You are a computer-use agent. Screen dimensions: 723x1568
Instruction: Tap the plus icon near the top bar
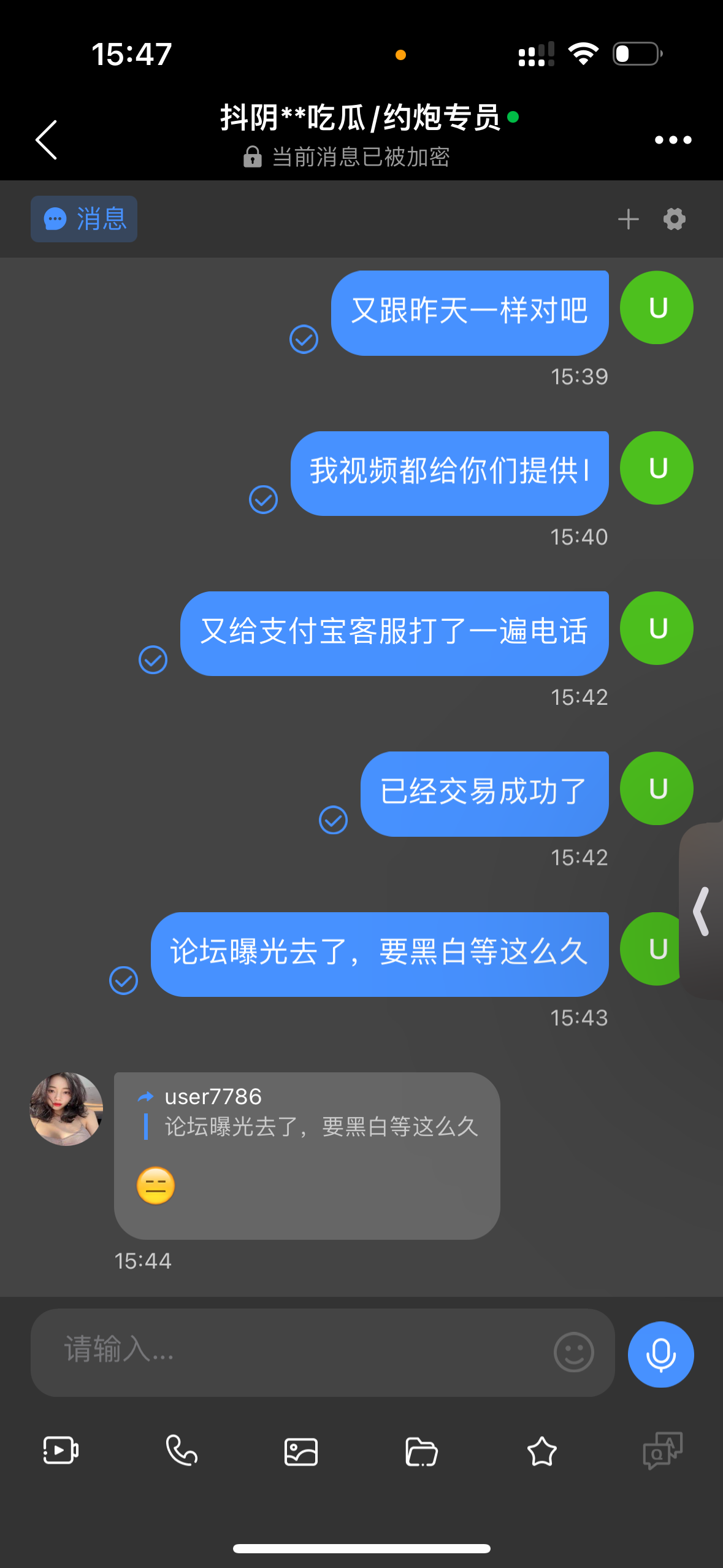tap(628, 218)
